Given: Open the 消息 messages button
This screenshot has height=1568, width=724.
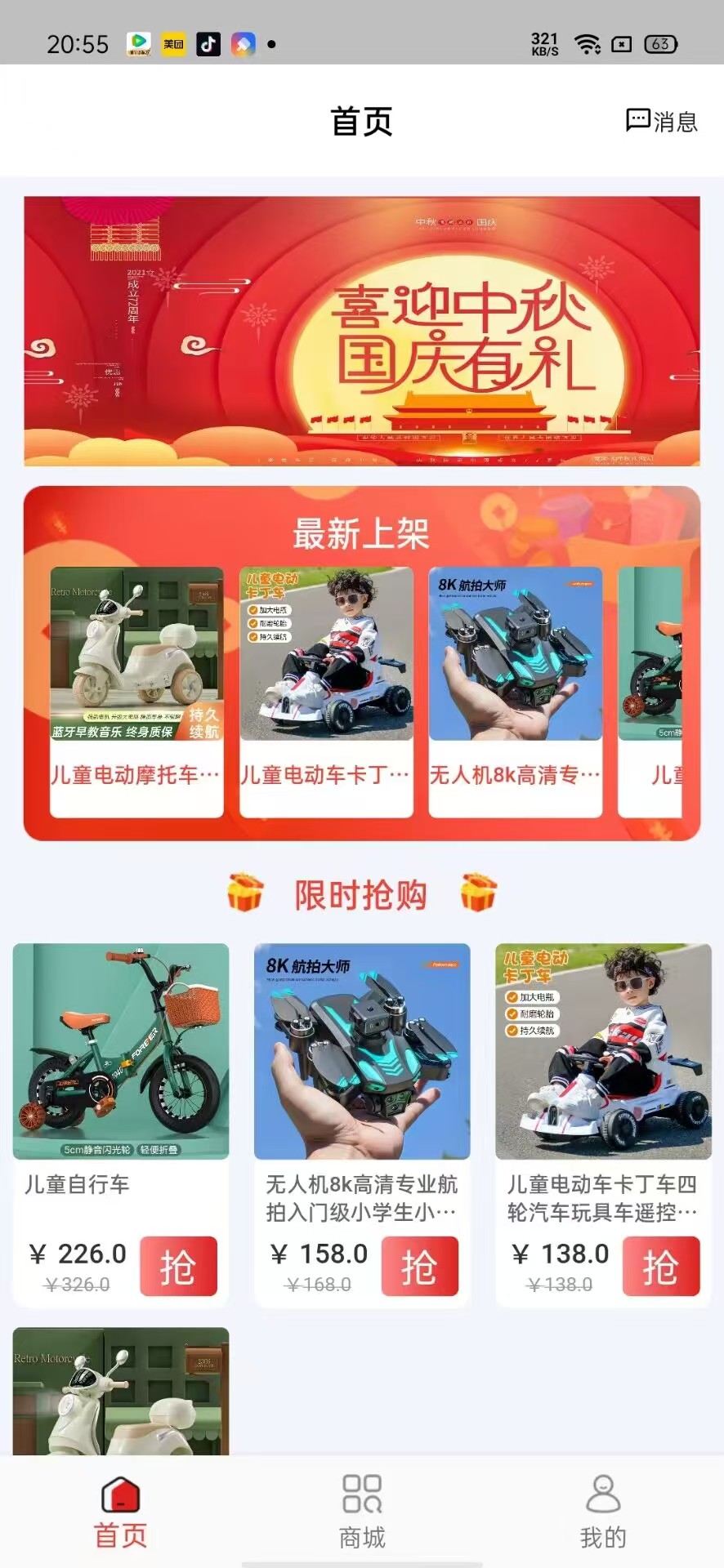Looking at the screenshot, I should (x=661, y=121).
